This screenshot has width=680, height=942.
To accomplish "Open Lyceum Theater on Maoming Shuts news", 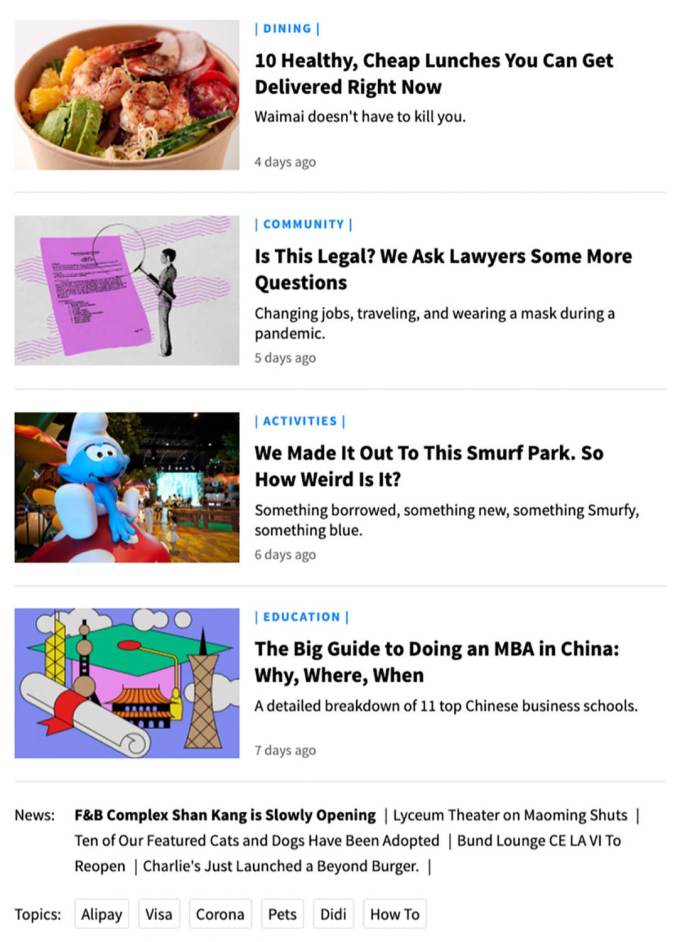I will [510, 815].
